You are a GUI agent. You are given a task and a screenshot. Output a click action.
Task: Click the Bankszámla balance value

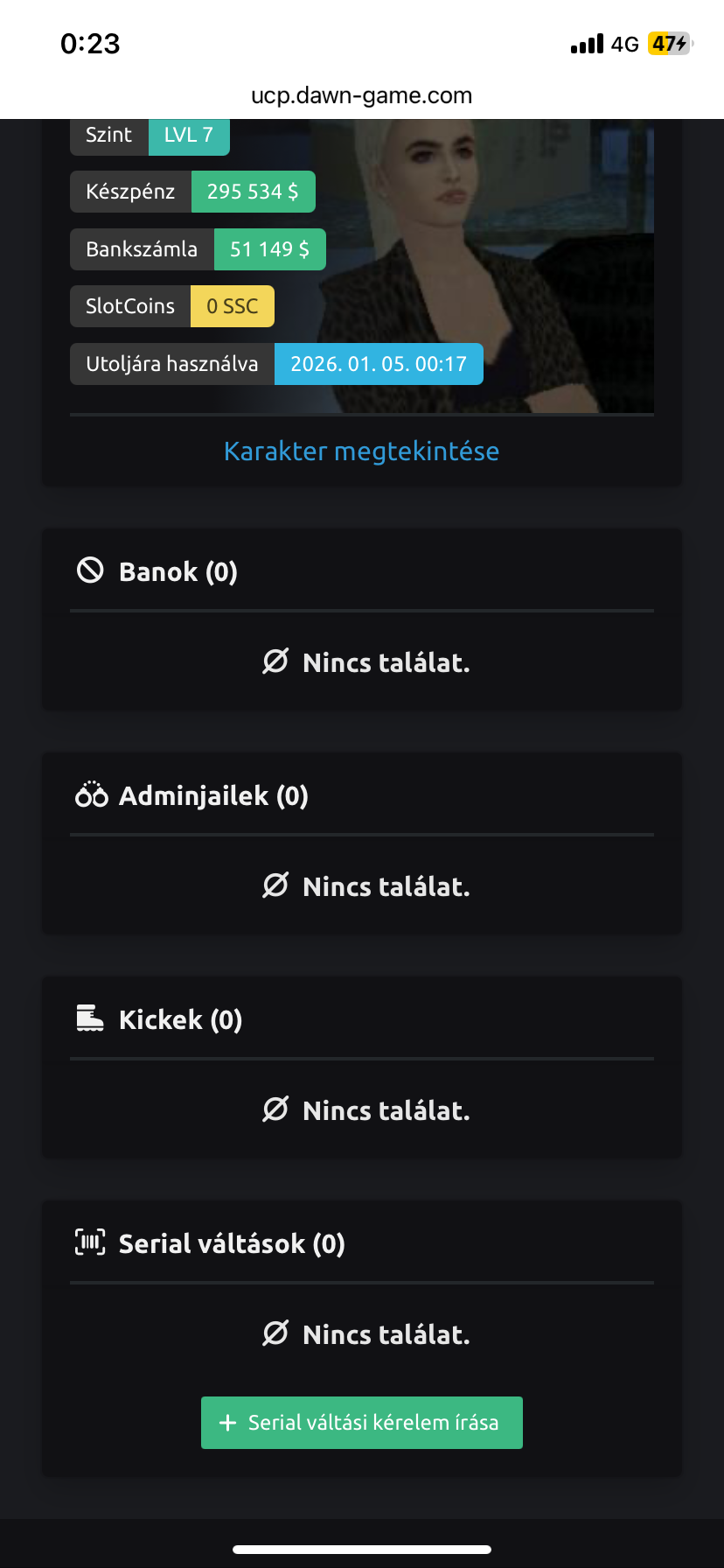[269, 249]
